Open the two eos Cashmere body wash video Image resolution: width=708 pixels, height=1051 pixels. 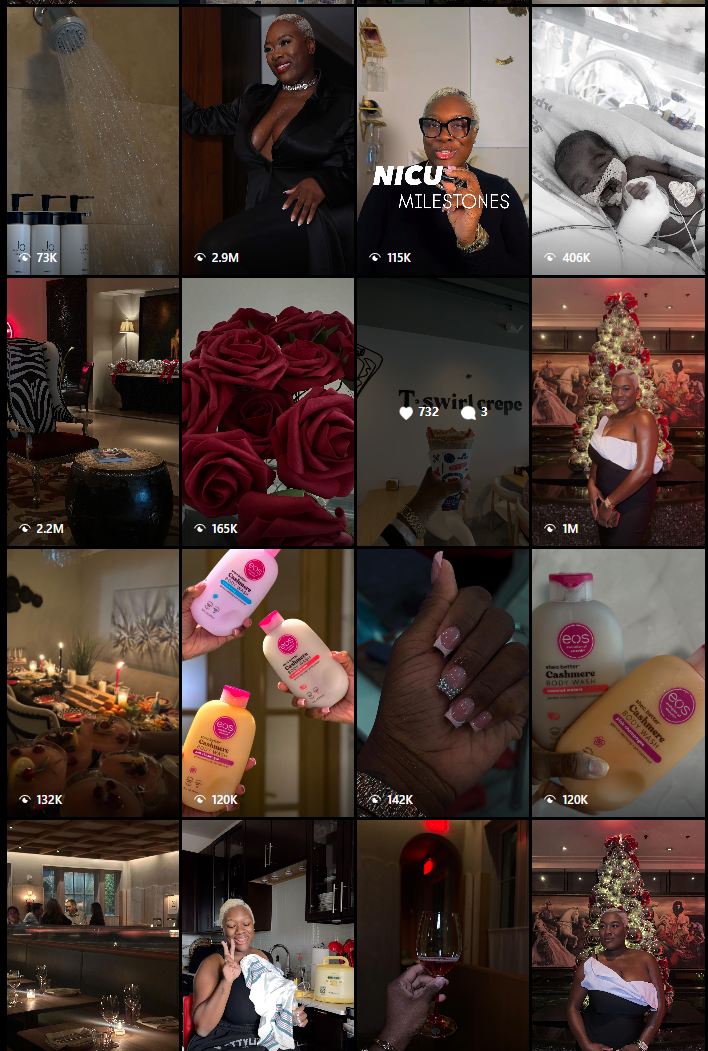(618, 683)
